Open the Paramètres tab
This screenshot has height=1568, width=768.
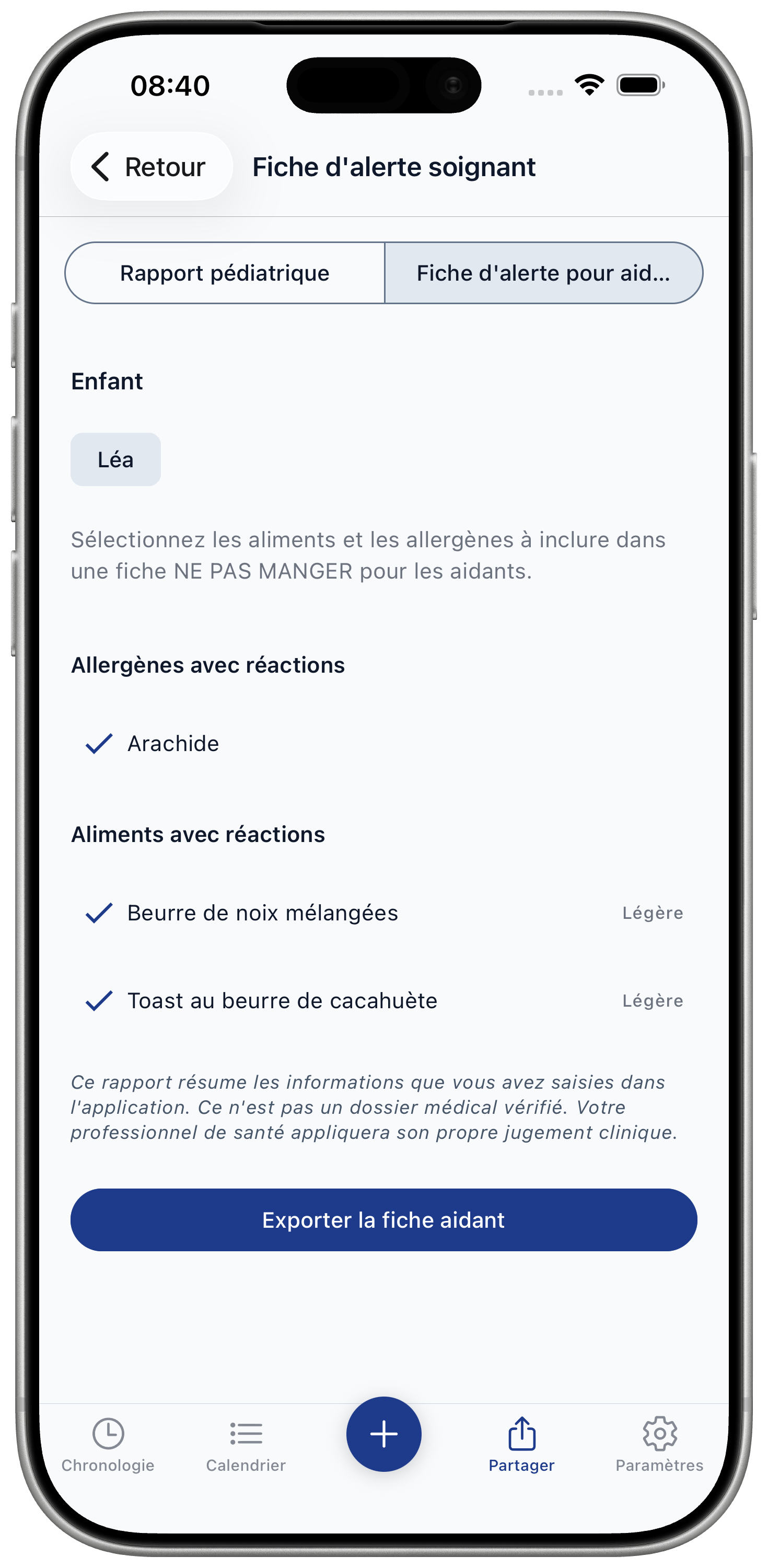659,1445
